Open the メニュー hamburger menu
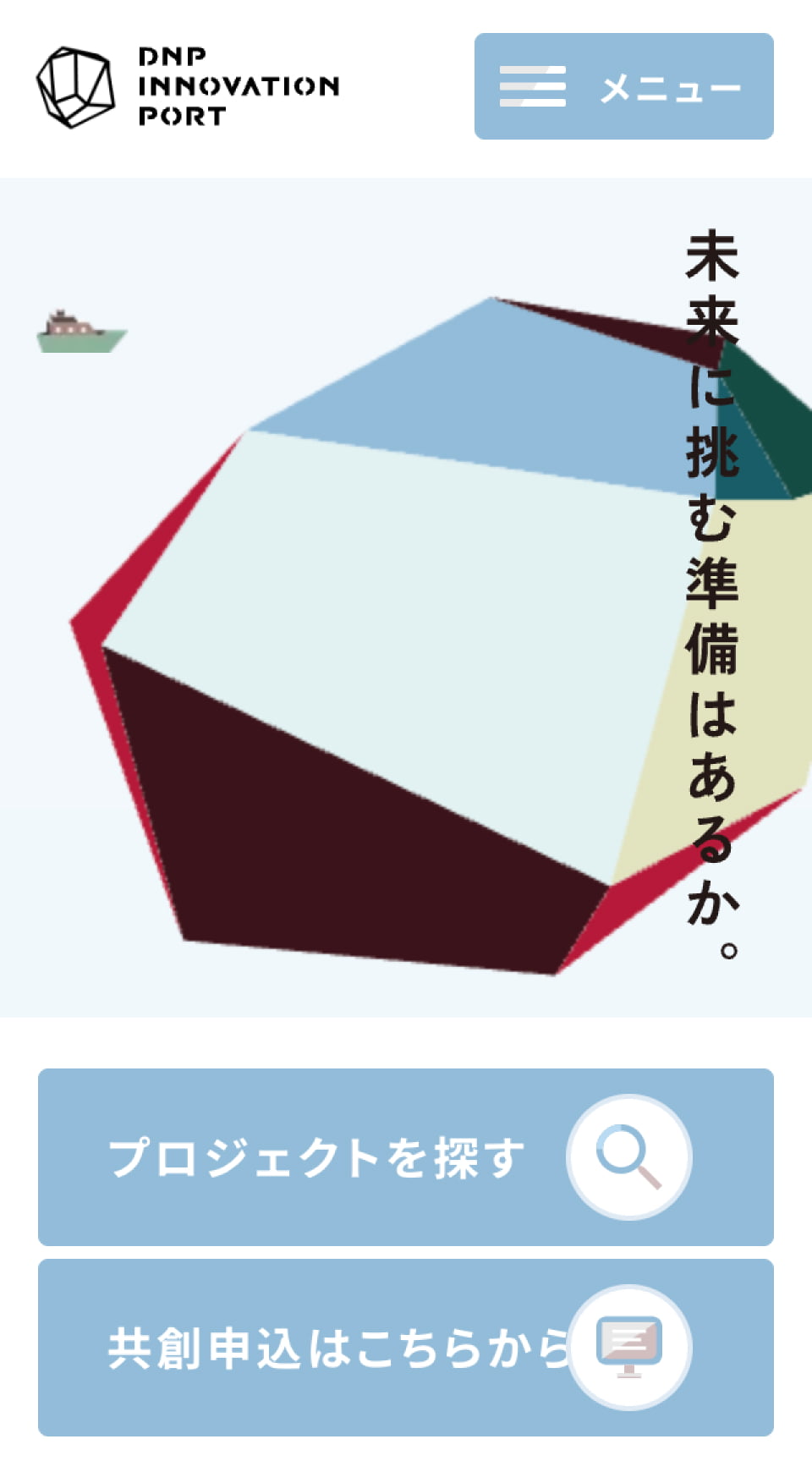This screenshot has width=812, height=1472. point(623,86)
